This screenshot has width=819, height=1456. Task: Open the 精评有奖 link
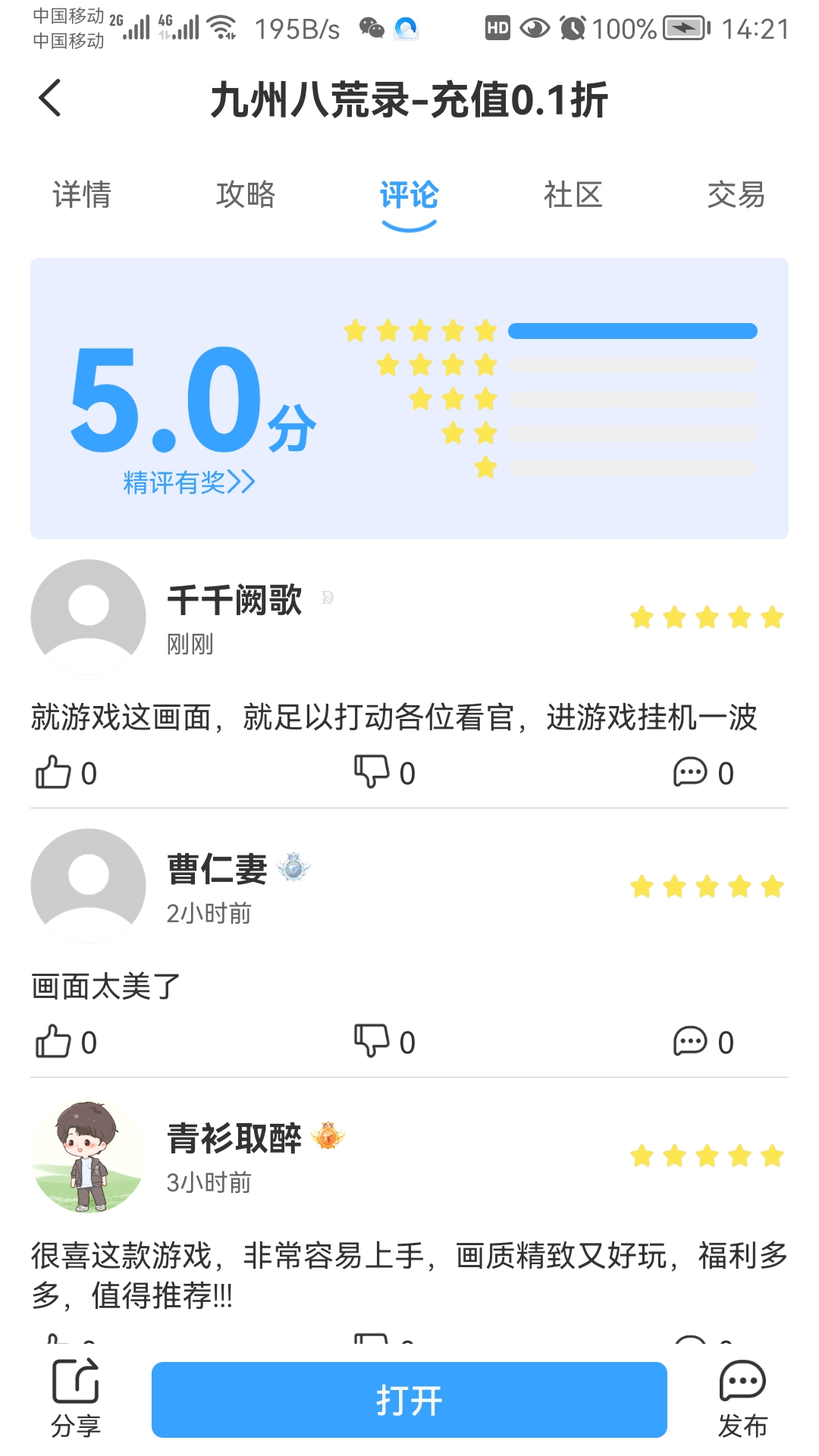click(x=189, y=482)
